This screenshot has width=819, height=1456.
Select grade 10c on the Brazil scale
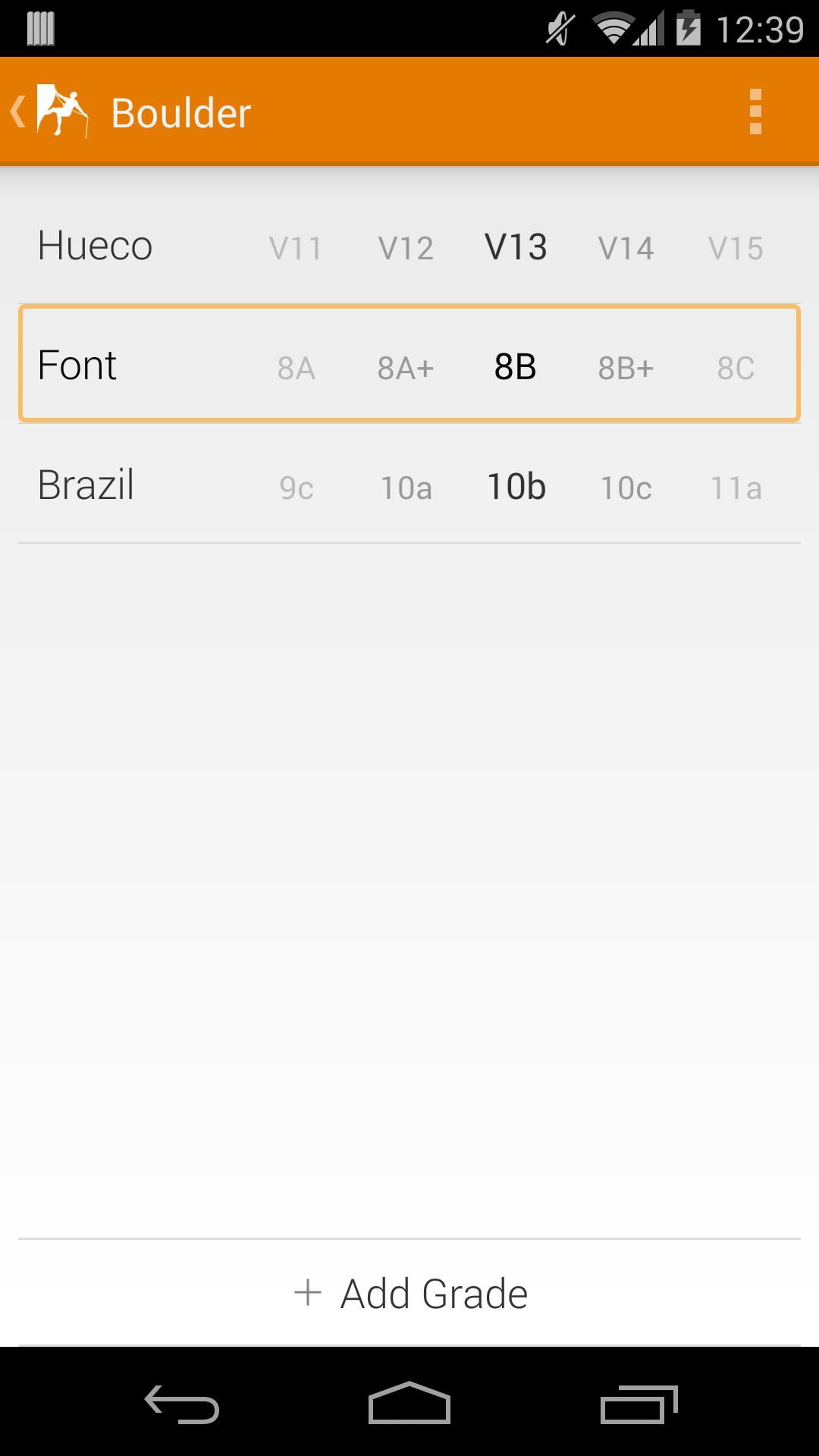[x=625, y=488]
